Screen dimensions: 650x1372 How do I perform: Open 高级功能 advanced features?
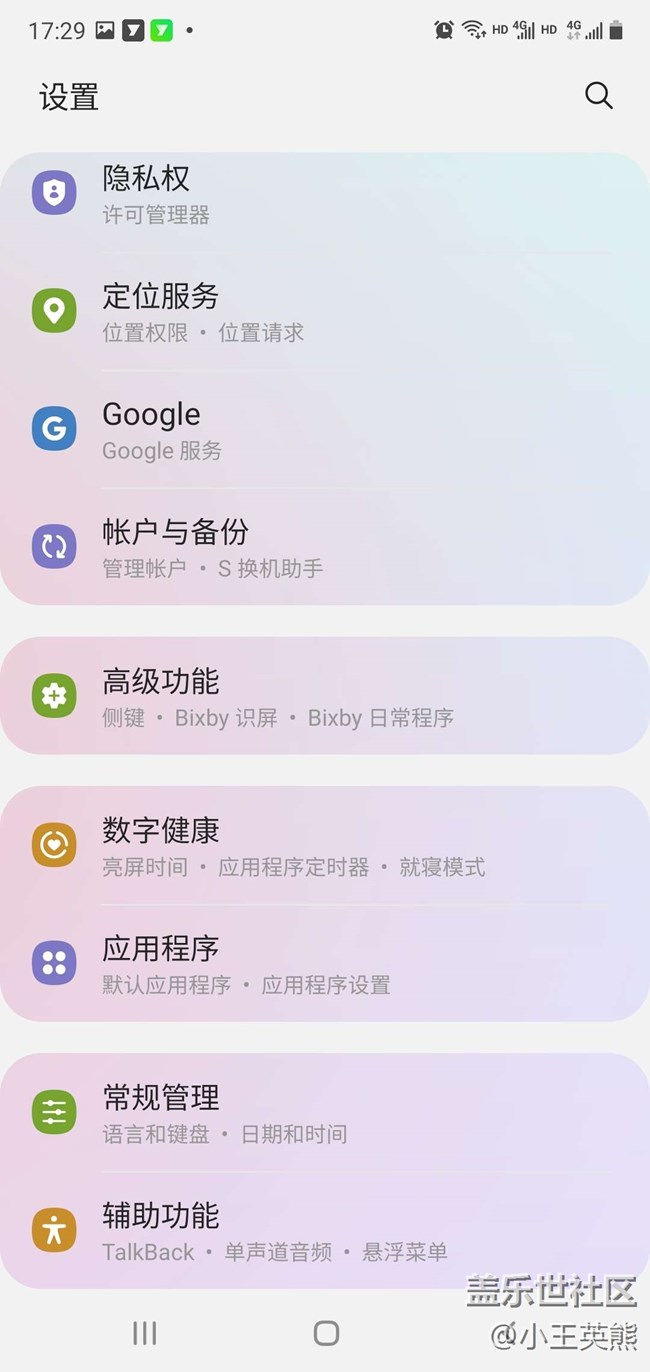(325, 697)
